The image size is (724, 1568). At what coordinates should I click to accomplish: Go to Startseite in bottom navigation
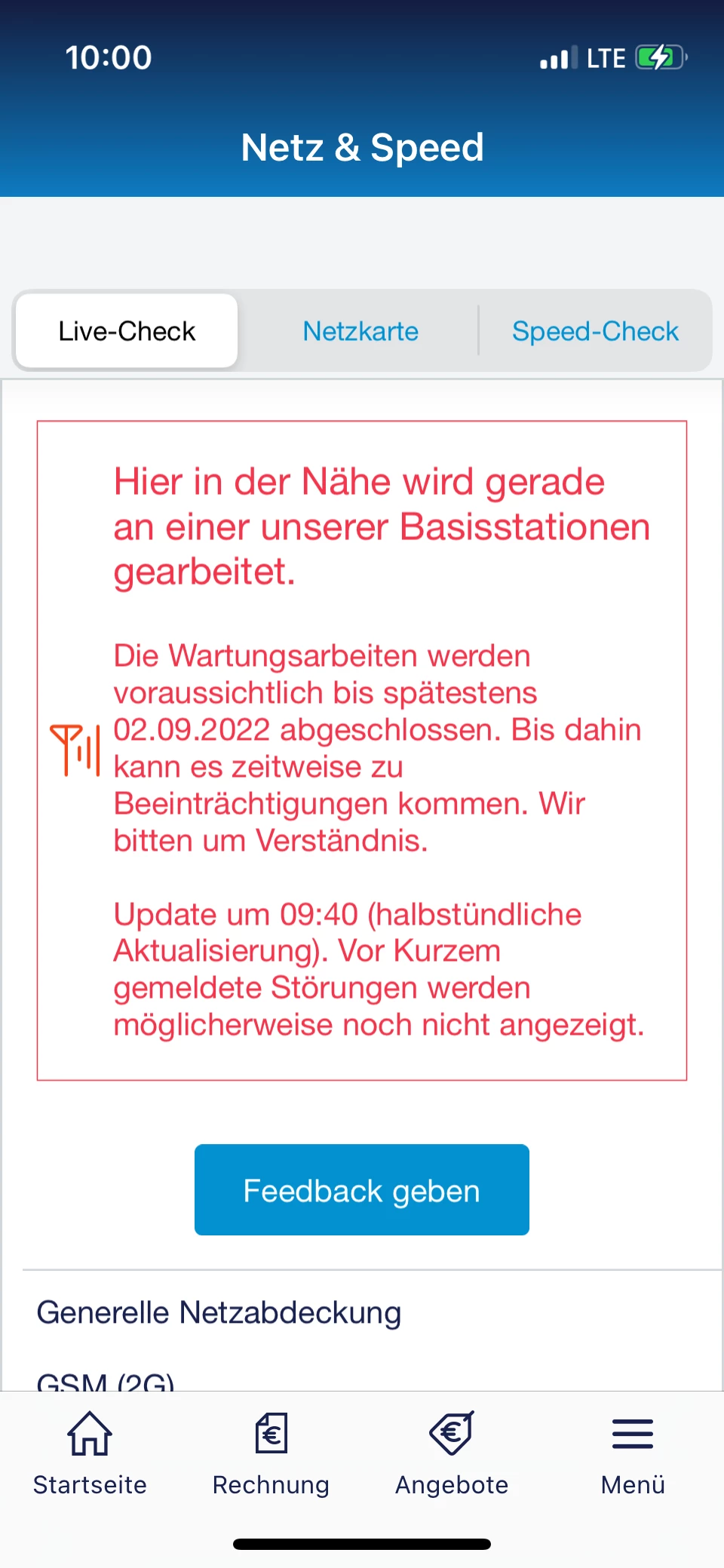coord(90,1453)
